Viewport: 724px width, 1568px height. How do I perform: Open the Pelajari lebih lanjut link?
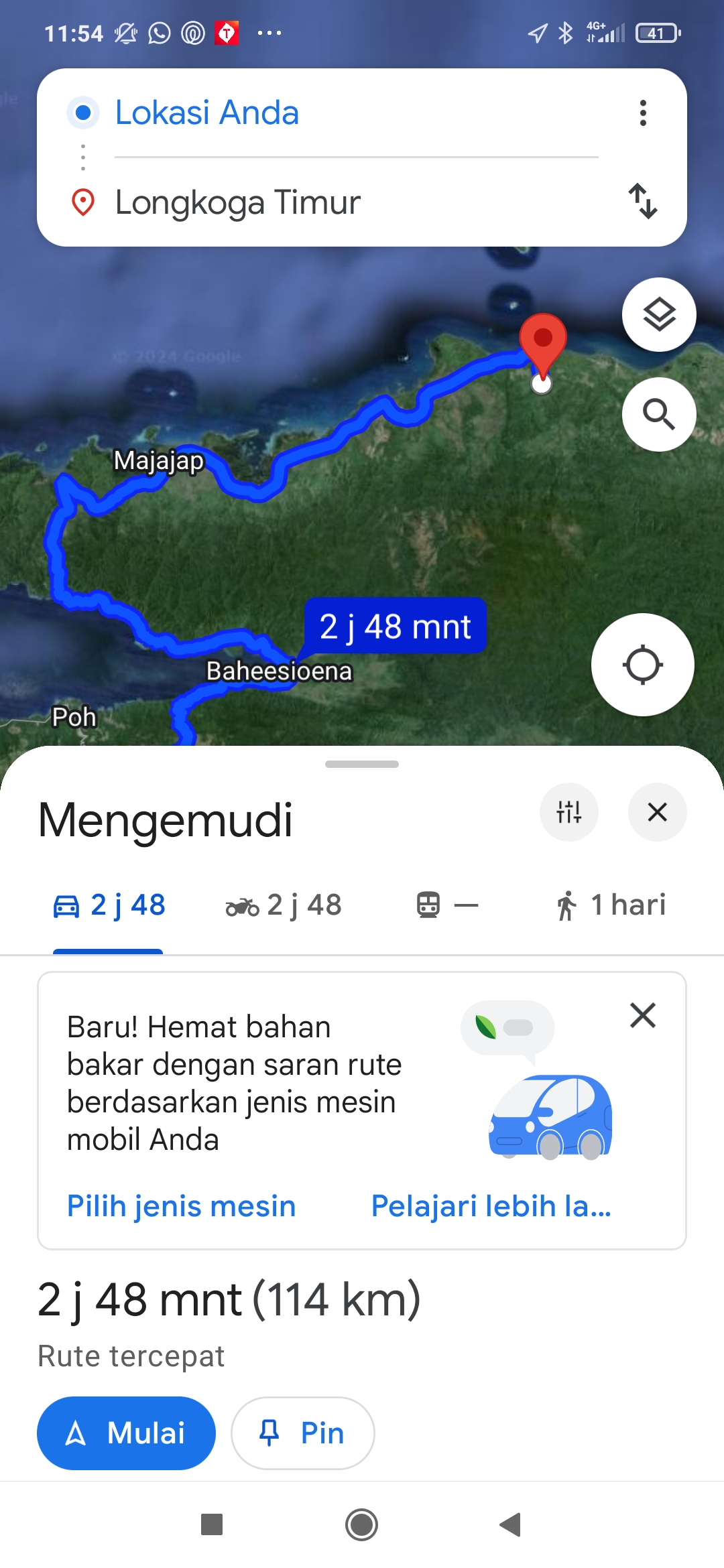click(x=491, y=1206)
